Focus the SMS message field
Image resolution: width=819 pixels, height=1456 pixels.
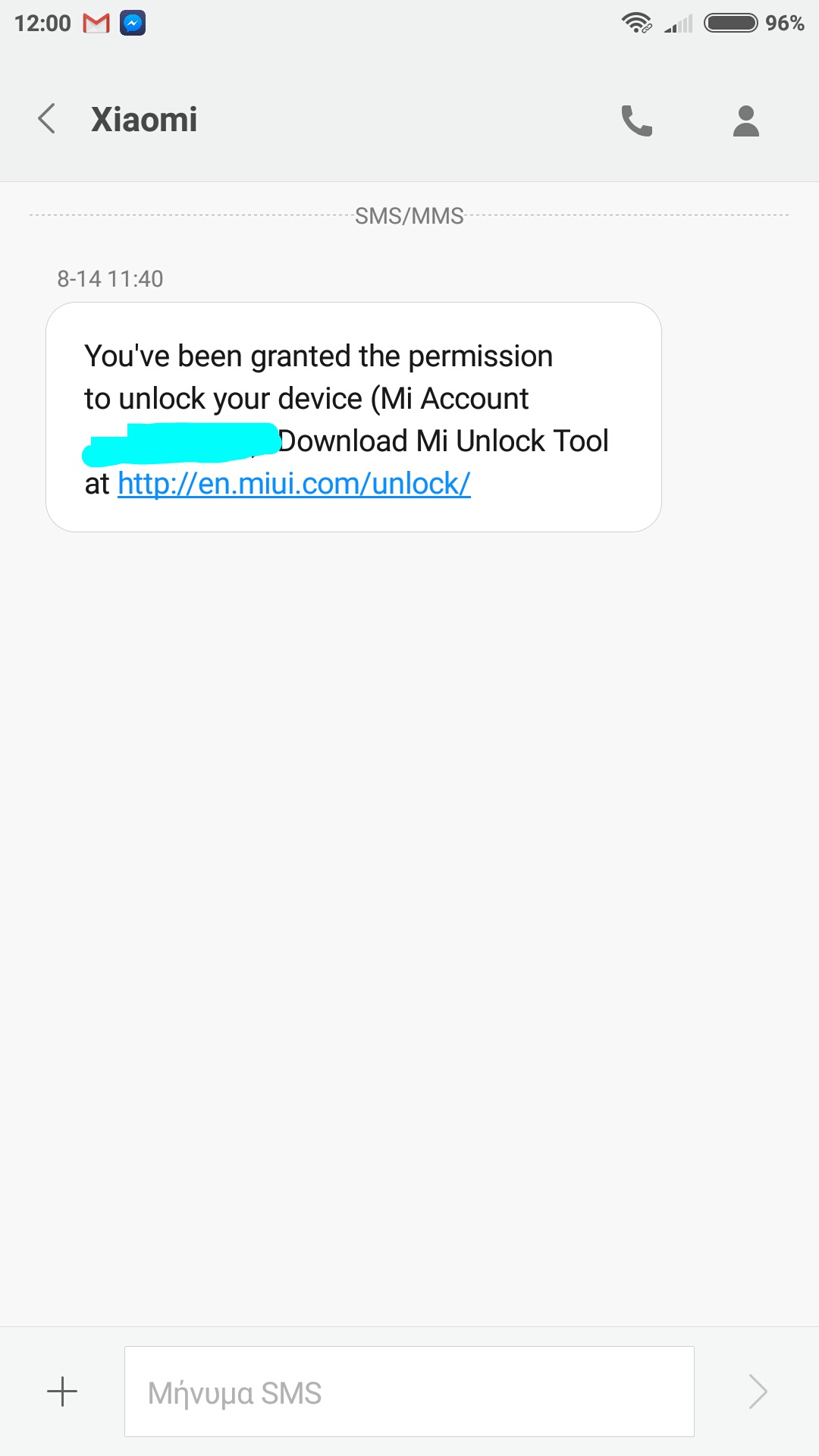[x=409, y=1392]
